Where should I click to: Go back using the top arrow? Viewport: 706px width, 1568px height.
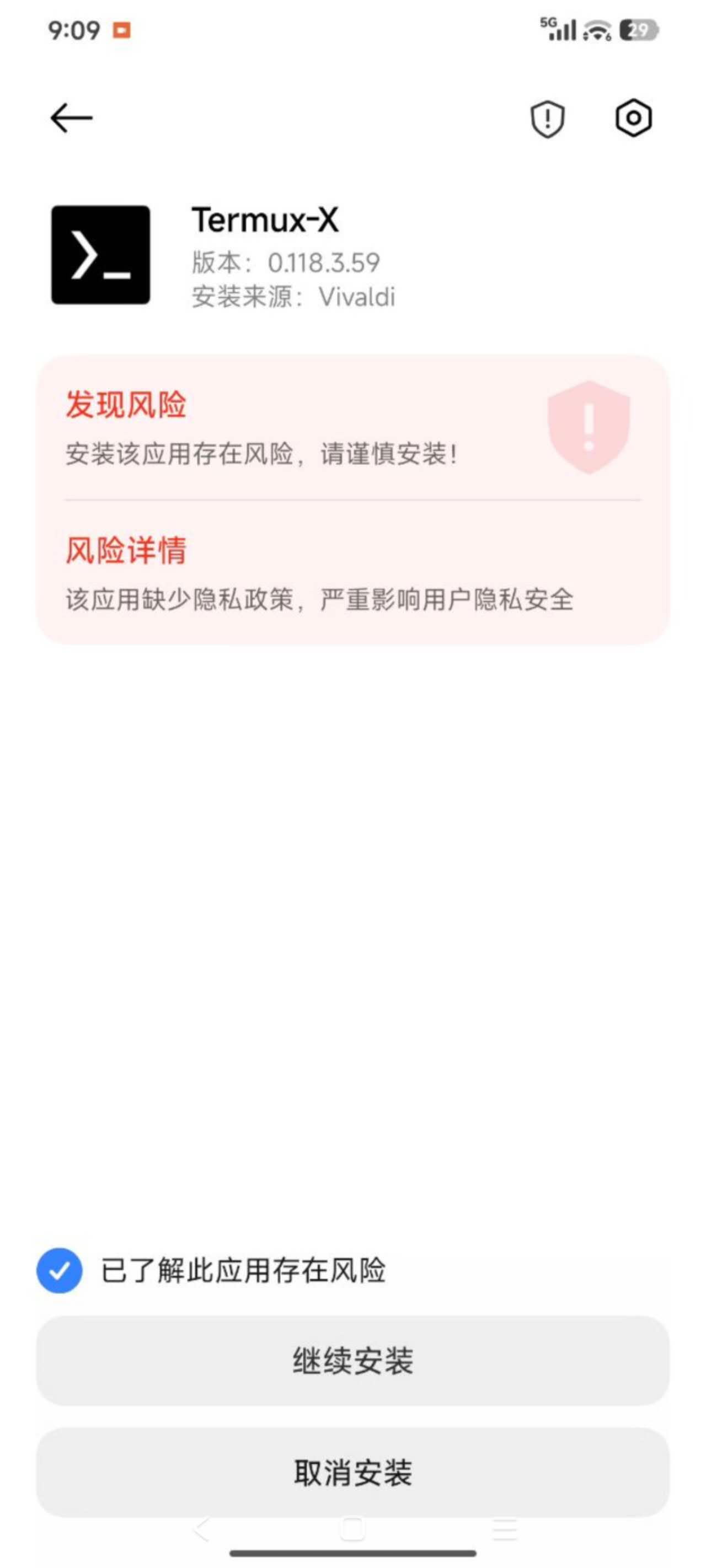[71, 117]
